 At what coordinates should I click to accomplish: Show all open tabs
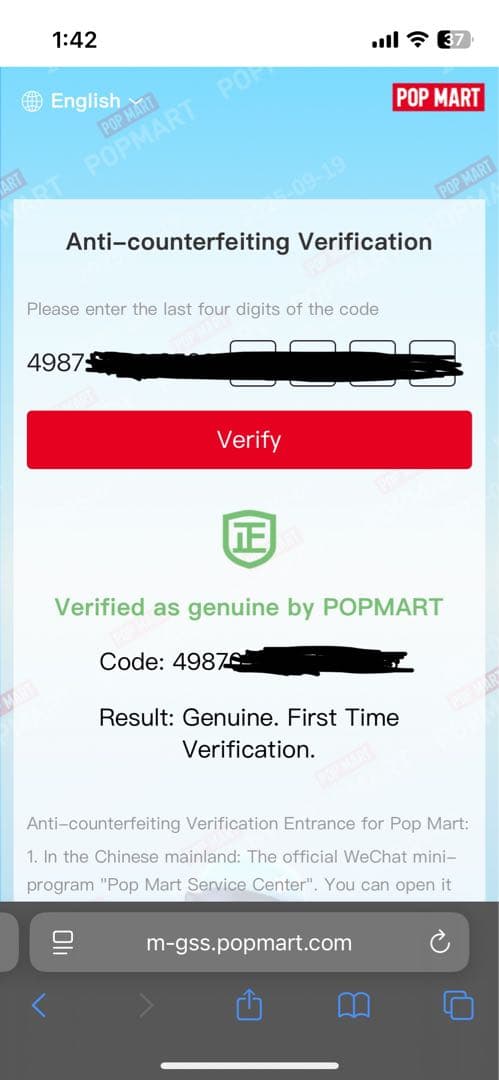pyautogui.click(x=458, y=1006)
